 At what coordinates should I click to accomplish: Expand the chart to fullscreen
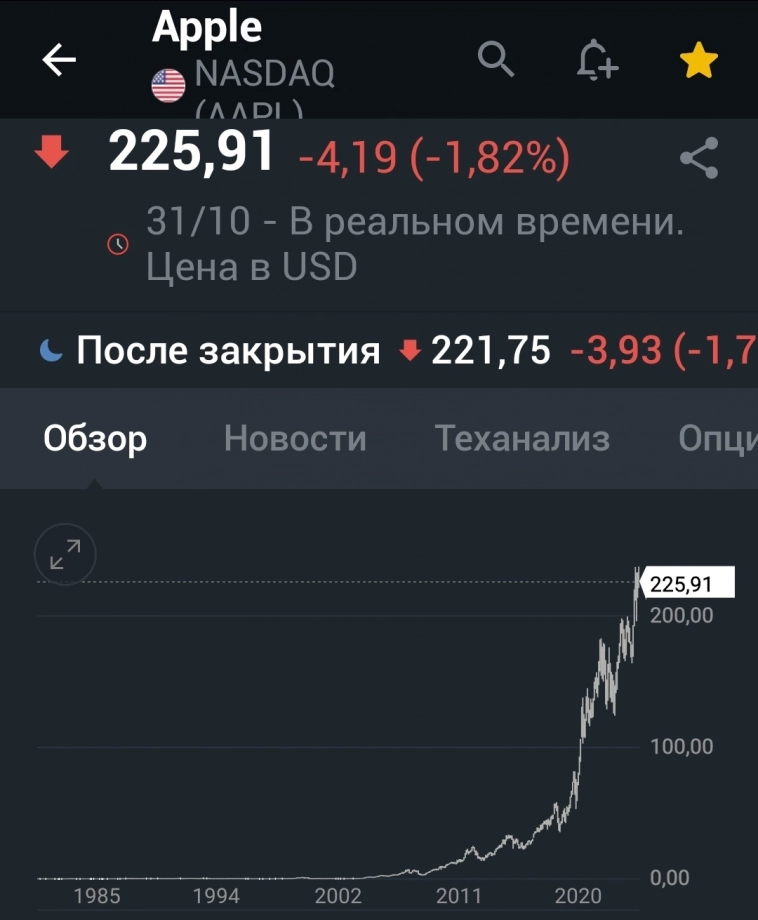[65, 553]
